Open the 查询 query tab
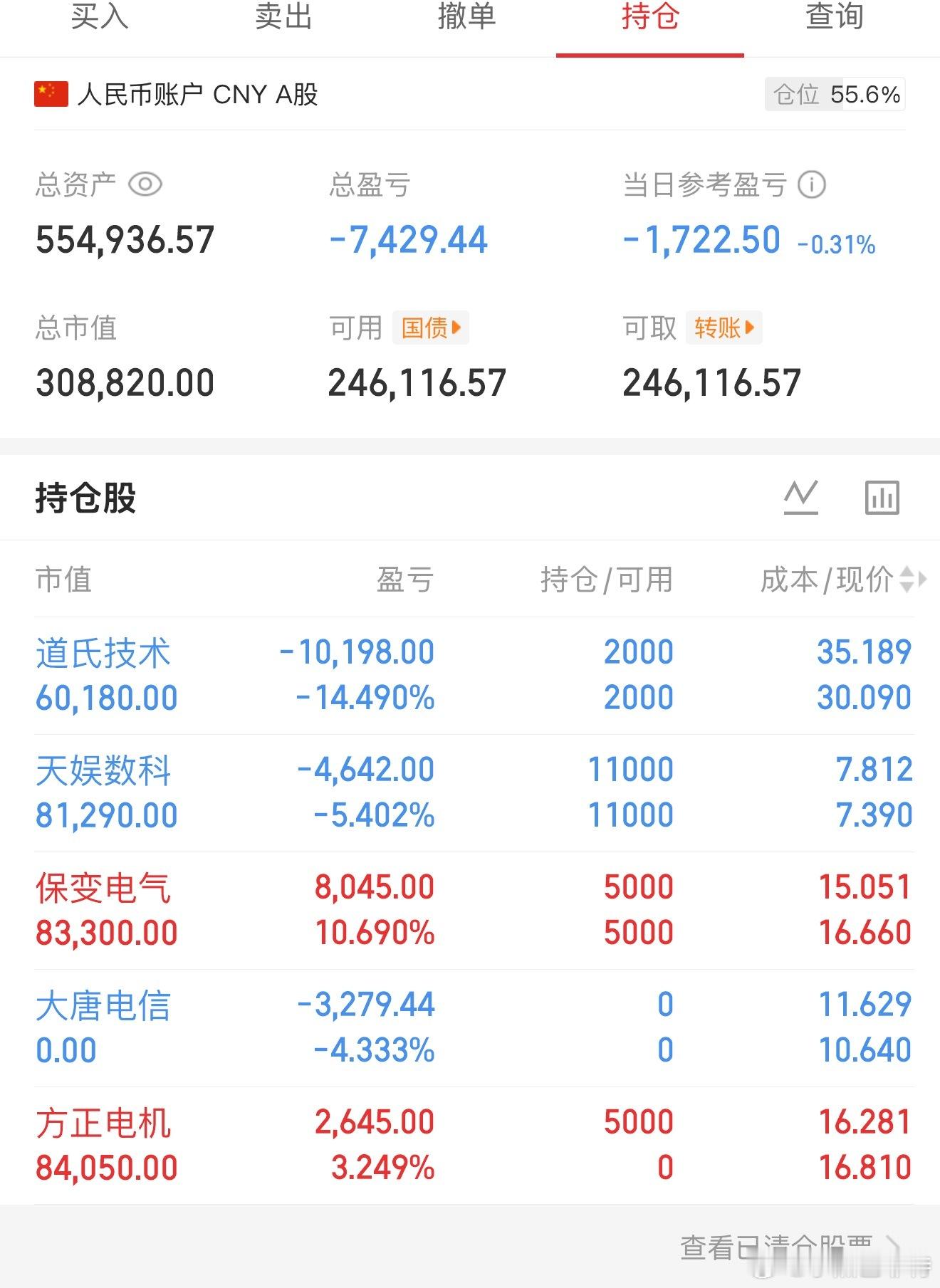 834,19
